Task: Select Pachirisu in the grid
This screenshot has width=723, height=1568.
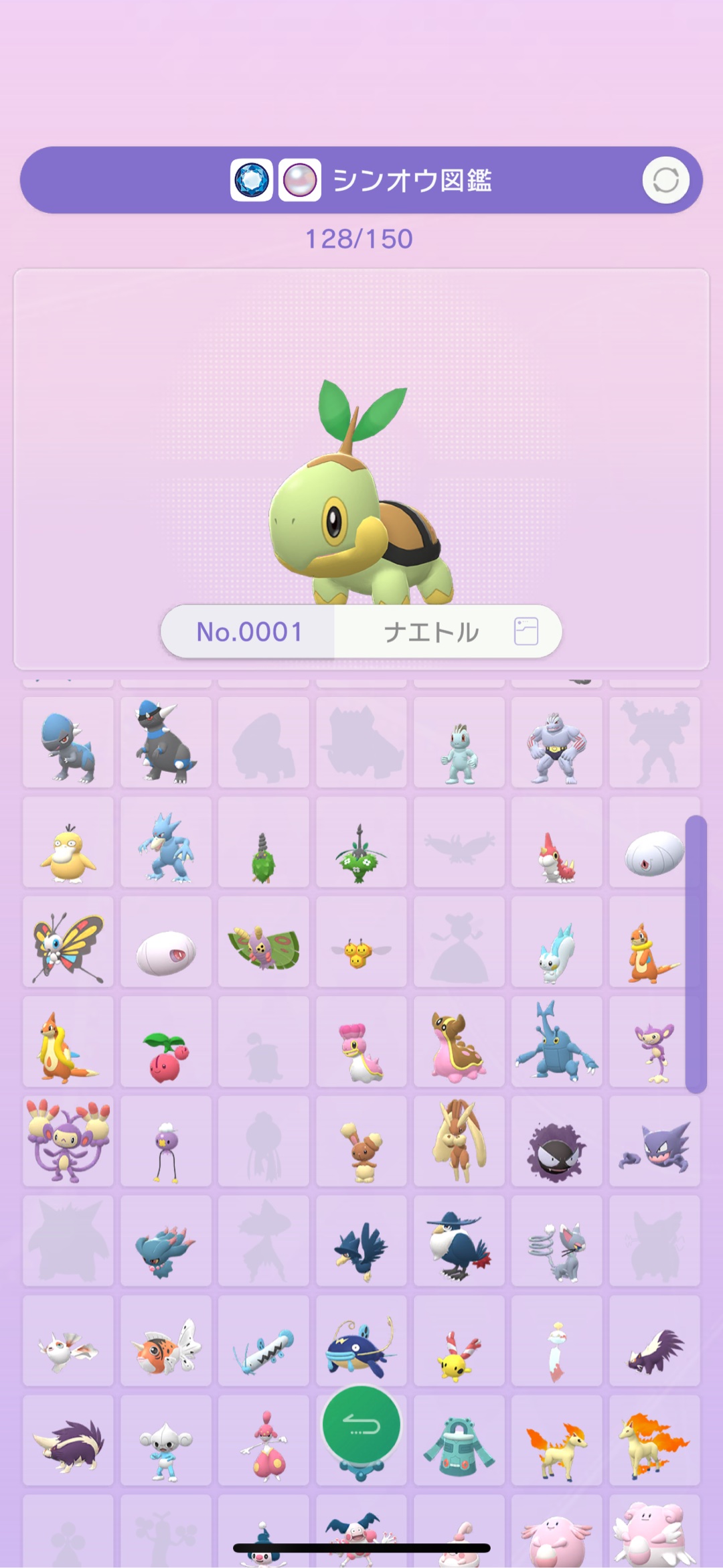Action: point(557,942)
